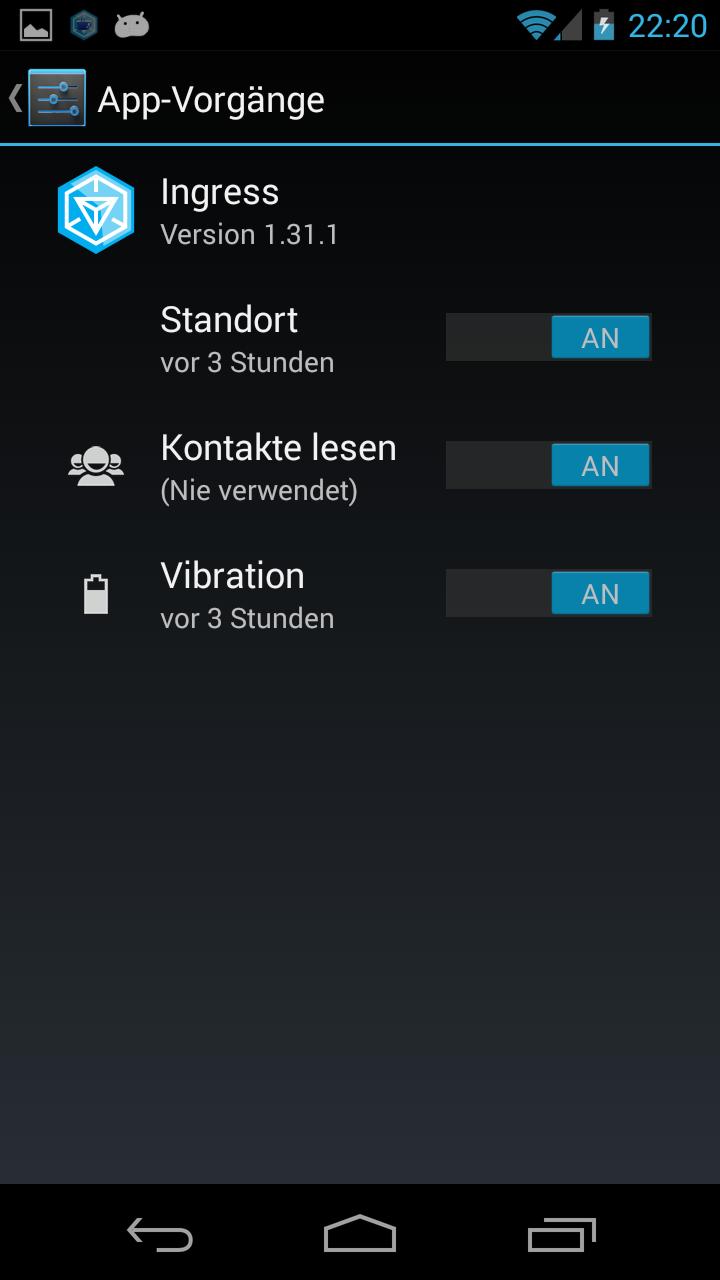Disable the Kontakte lesen switch
720x1280 pixels.
pyautogui.click(x=548, y=466)
